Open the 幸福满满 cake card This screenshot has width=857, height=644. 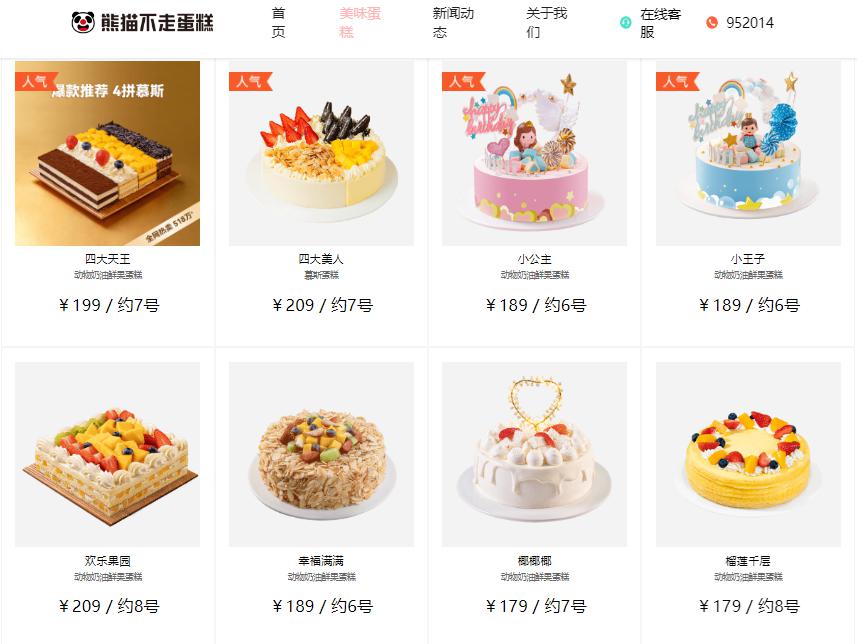pyautogui.click(x=321, y=454)
